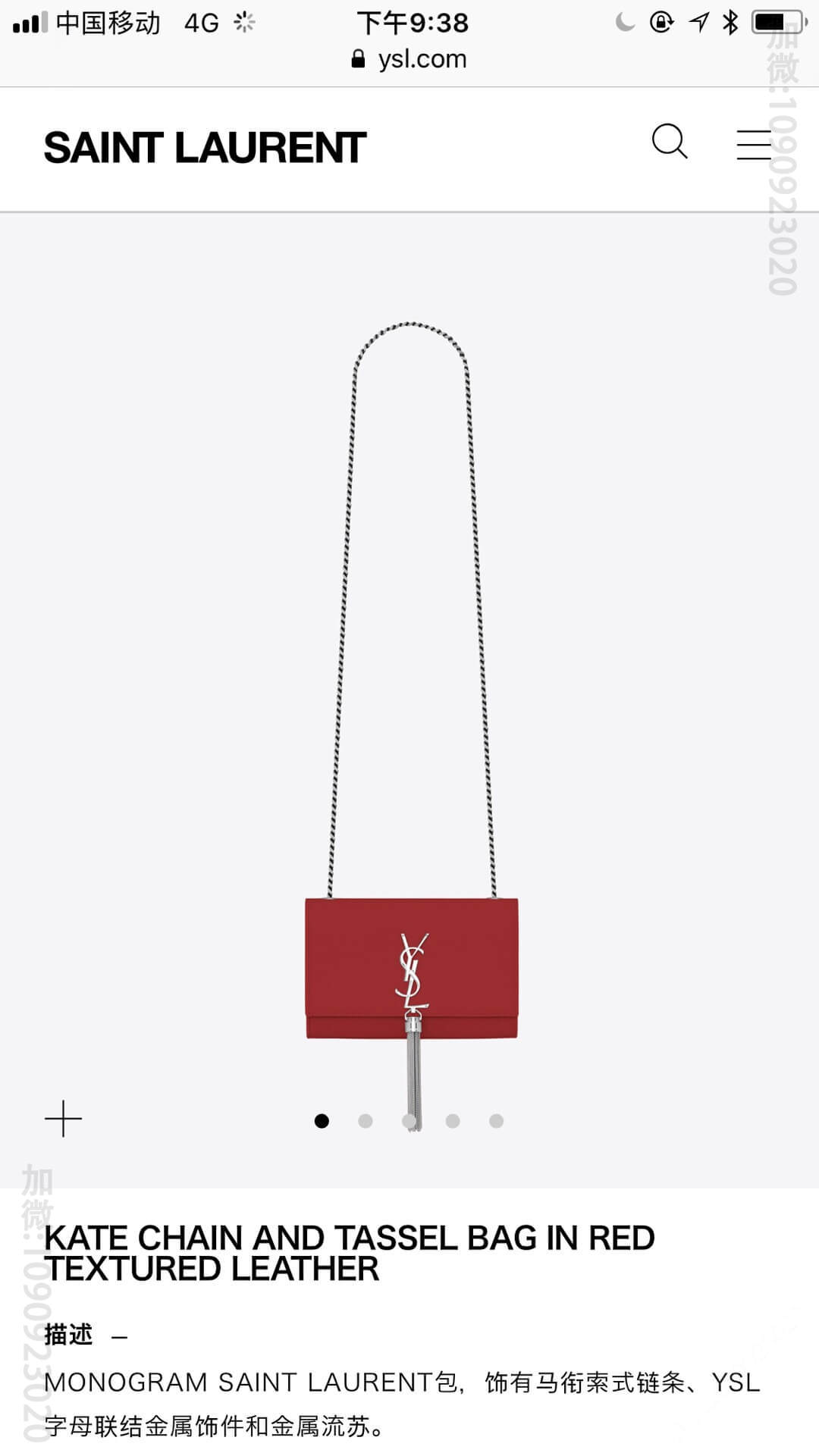Image resolution: width=819 pixels, height=1456 pixels.
Task: Tap the plus icon to enlarge image
Action: tap(63, 1119)
